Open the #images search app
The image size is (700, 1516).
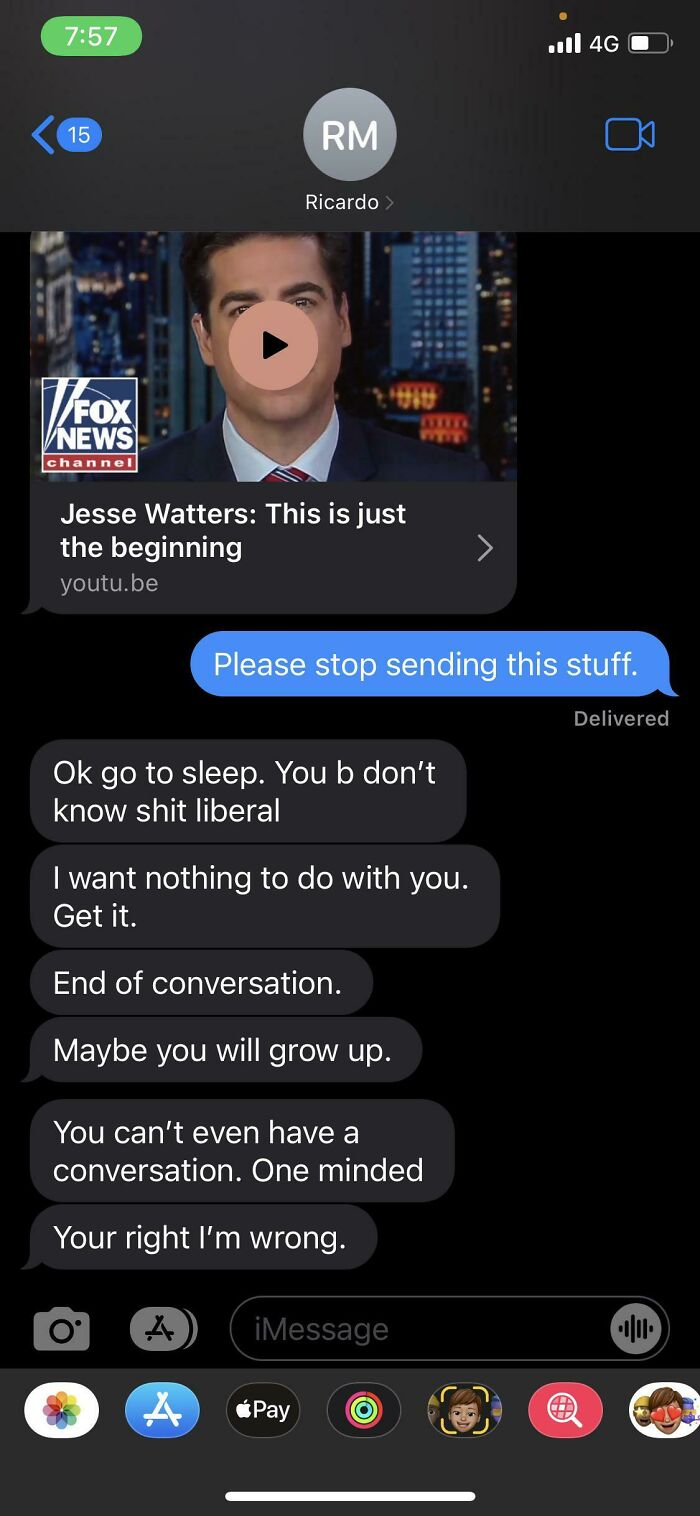(565, 1410)
